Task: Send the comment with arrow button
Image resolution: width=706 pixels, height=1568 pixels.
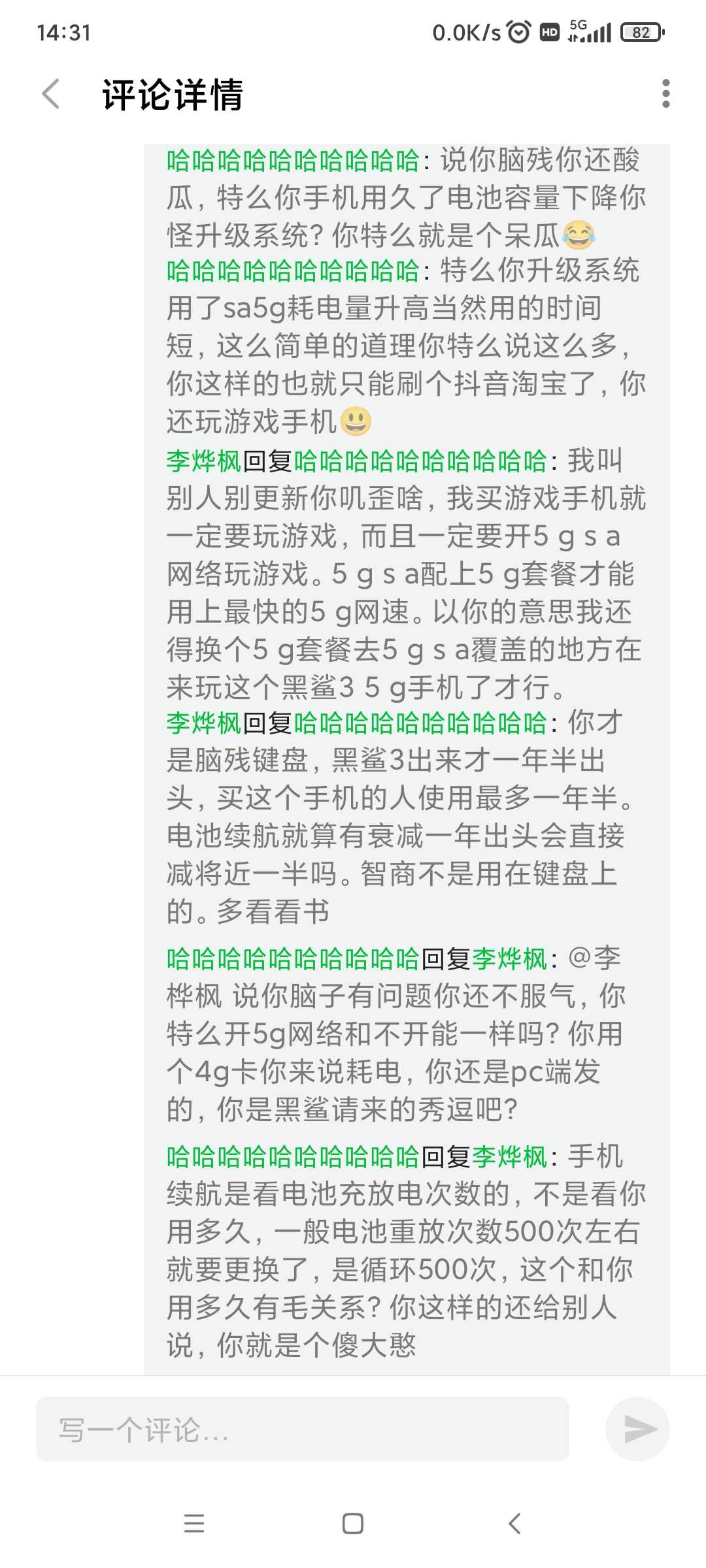Action: pyautogui.click(x=637, y=1429)
